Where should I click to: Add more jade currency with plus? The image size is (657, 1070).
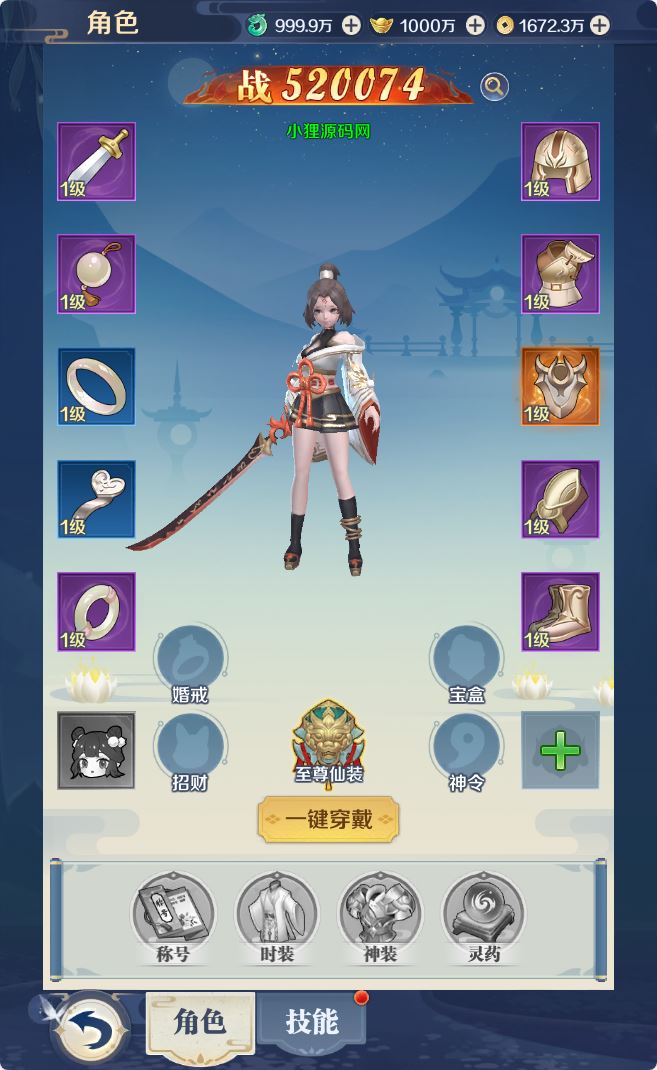coord(351,25)
